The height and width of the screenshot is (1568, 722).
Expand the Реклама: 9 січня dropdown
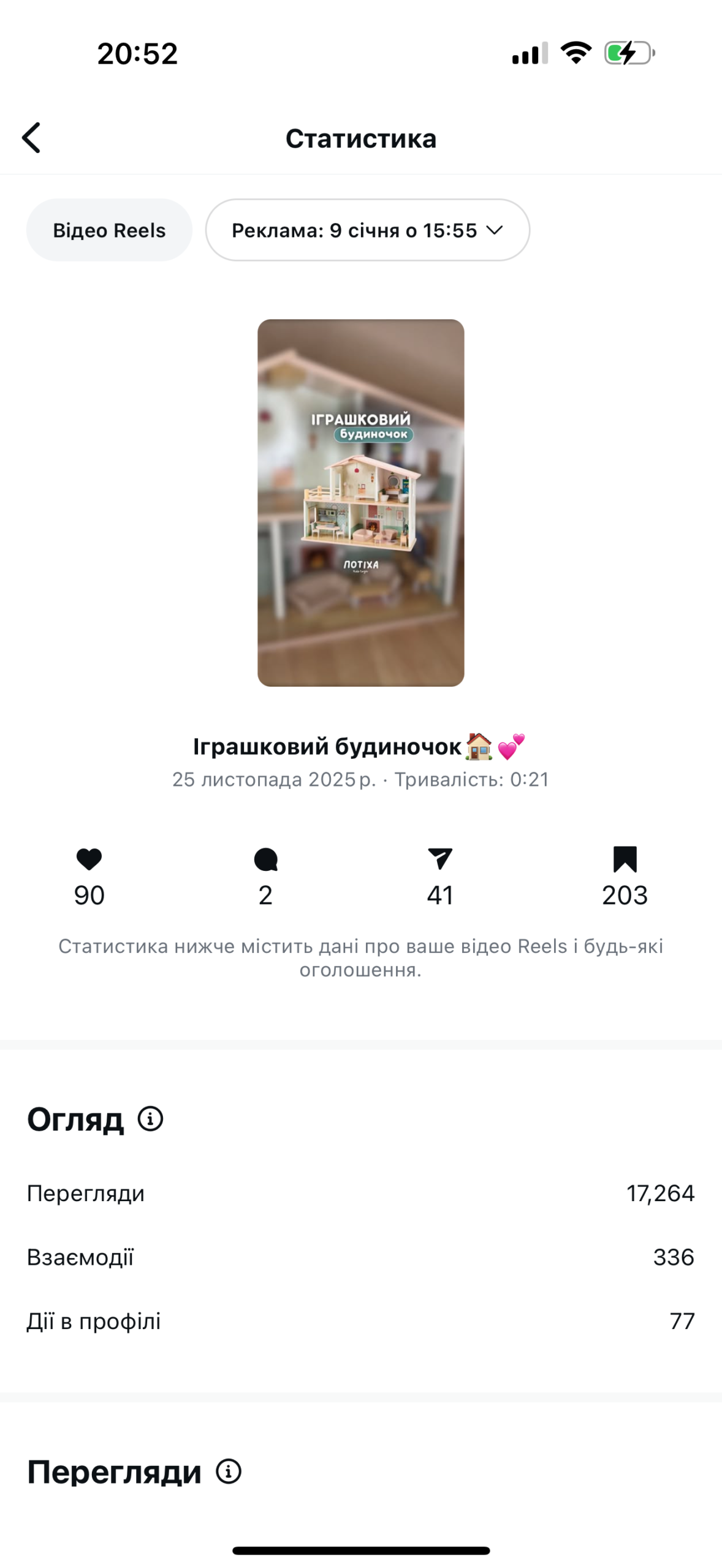367,230
